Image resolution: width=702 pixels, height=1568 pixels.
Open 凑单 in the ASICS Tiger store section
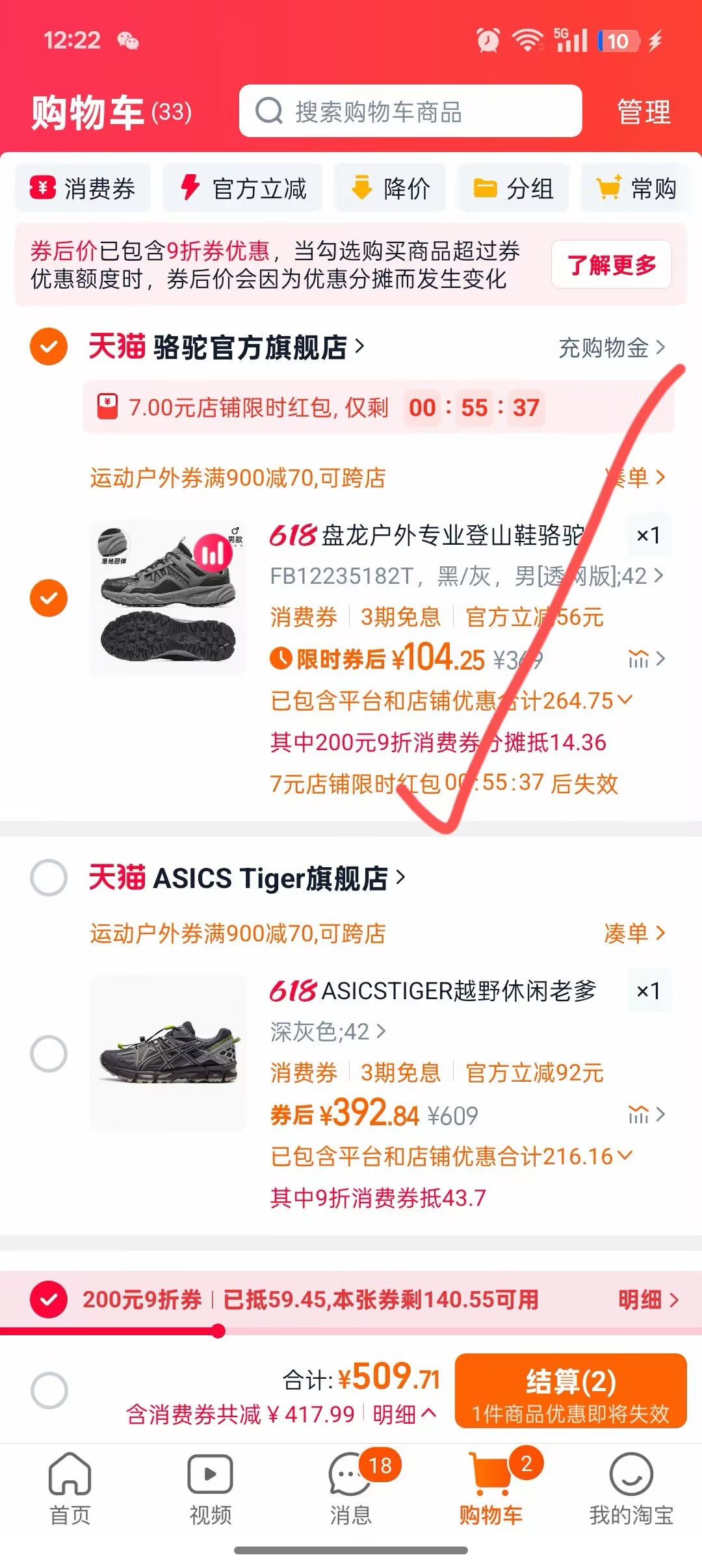[634, 934]
